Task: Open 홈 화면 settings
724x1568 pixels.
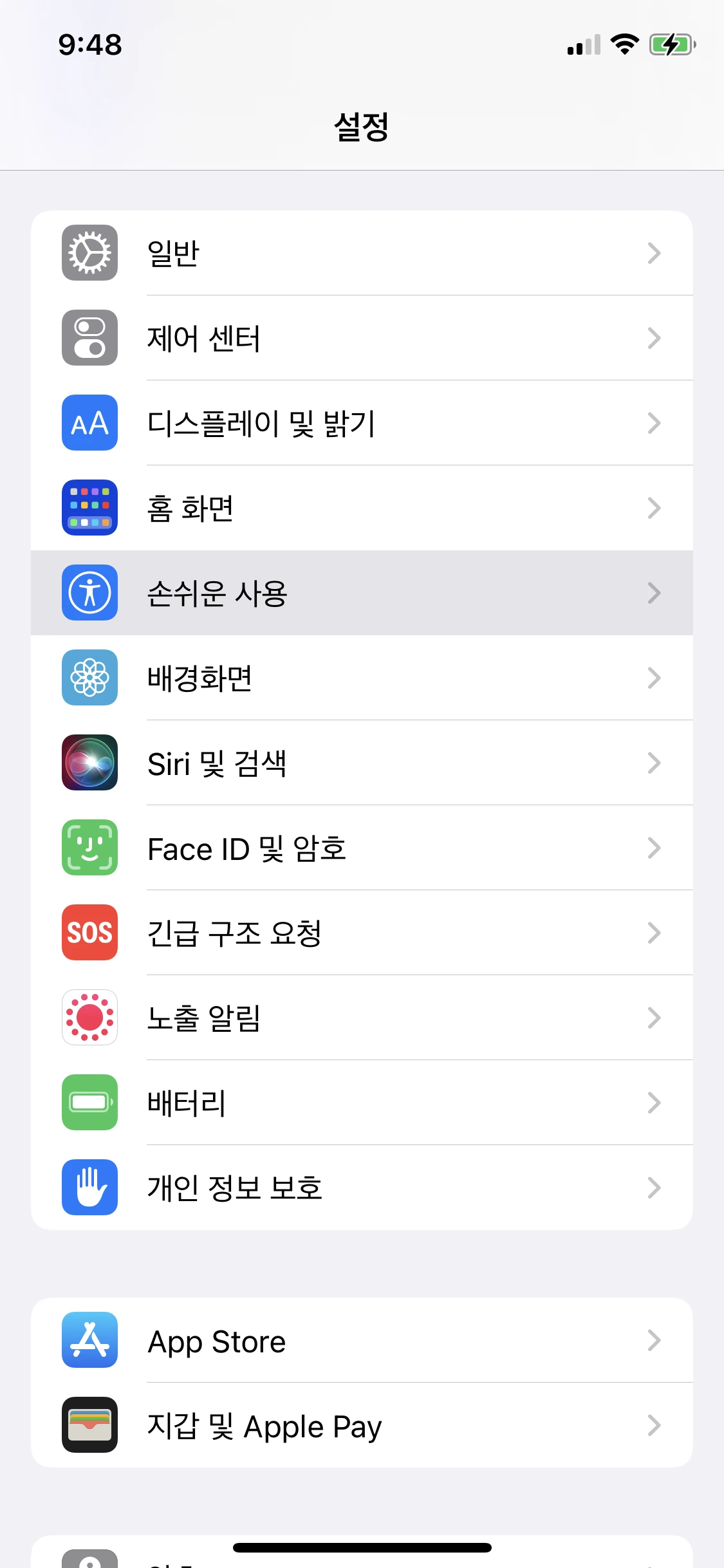Action: 362,508
